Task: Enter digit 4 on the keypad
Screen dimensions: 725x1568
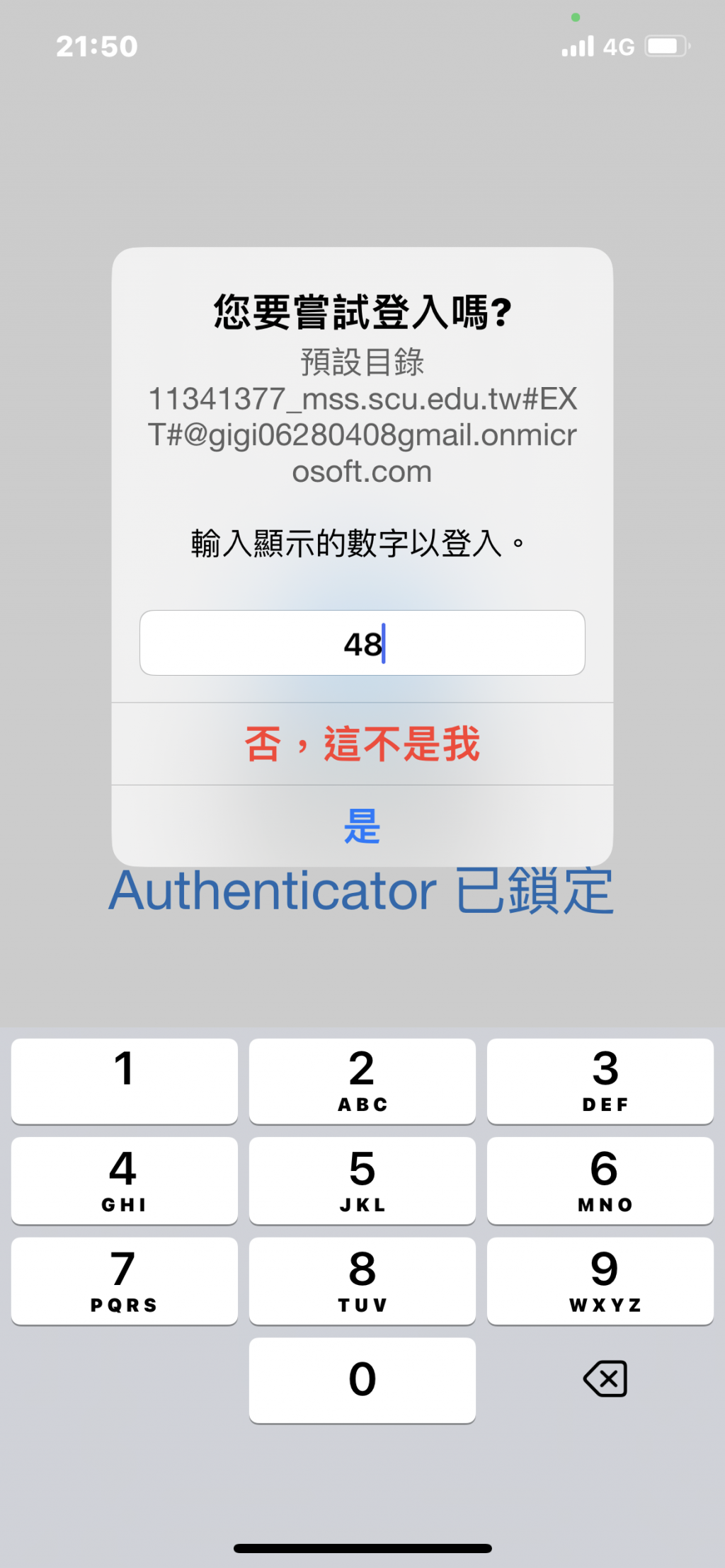Action: 125,1180
